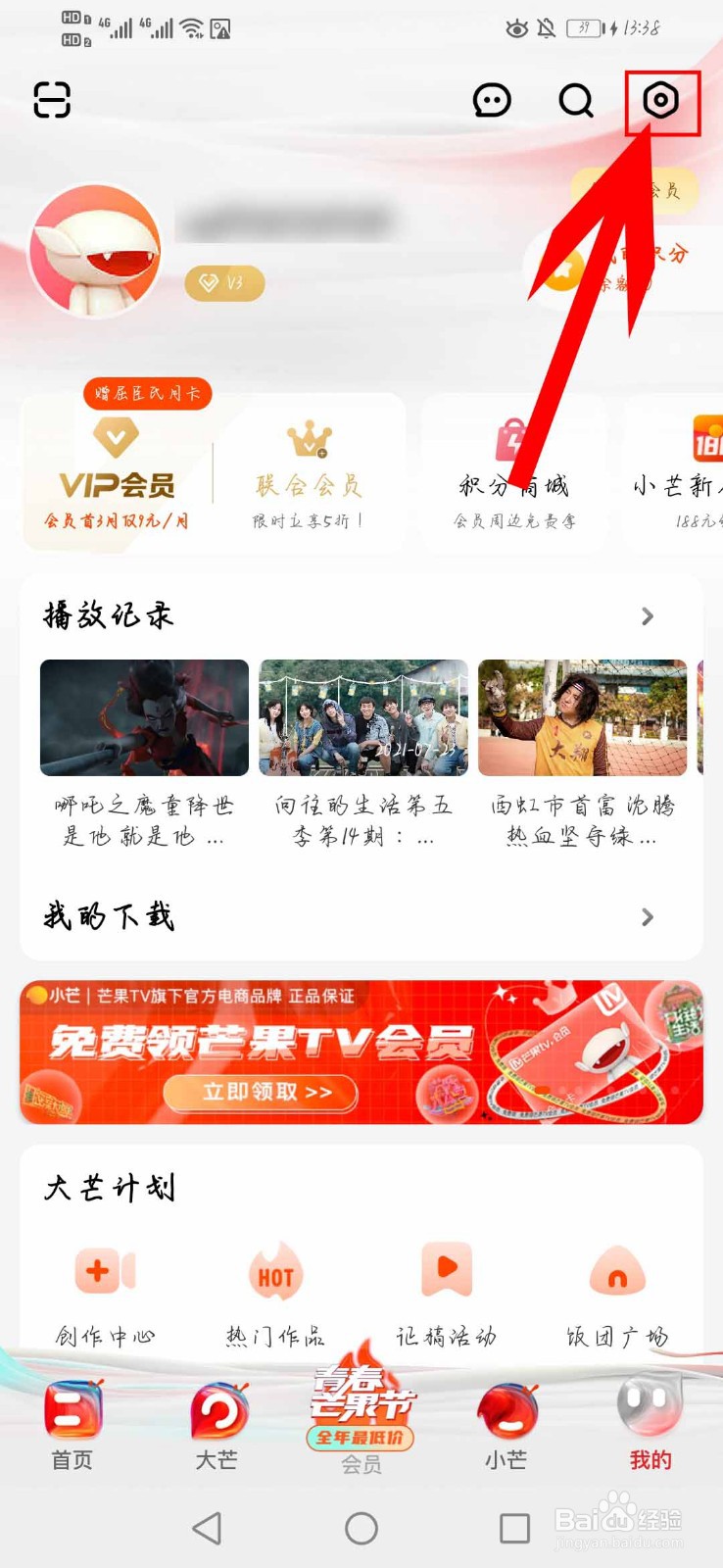Screen dimensions: 723x1568
Task: Expand the 我的下载 downloads section
Action: 648,917
